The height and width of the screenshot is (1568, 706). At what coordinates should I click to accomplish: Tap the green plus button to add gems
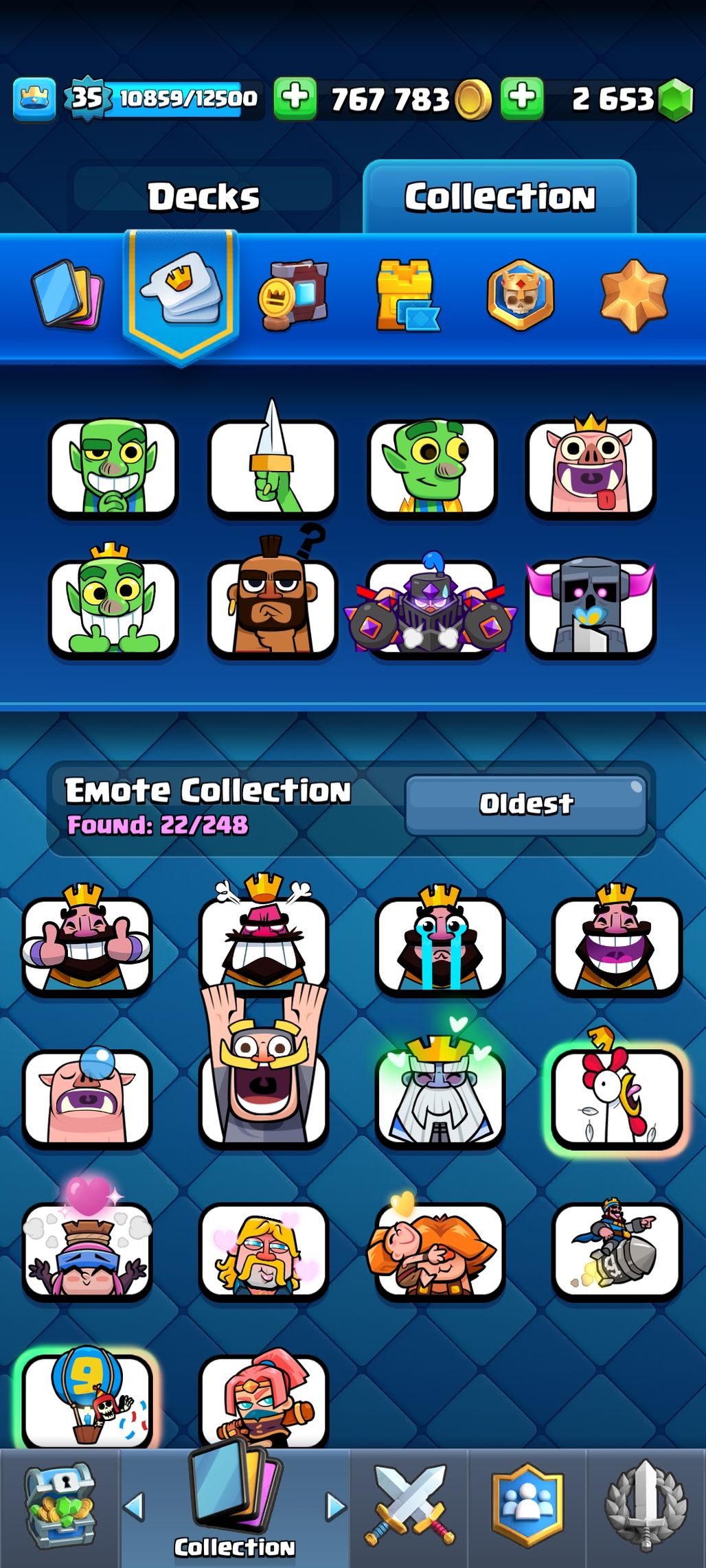(522, 98)
